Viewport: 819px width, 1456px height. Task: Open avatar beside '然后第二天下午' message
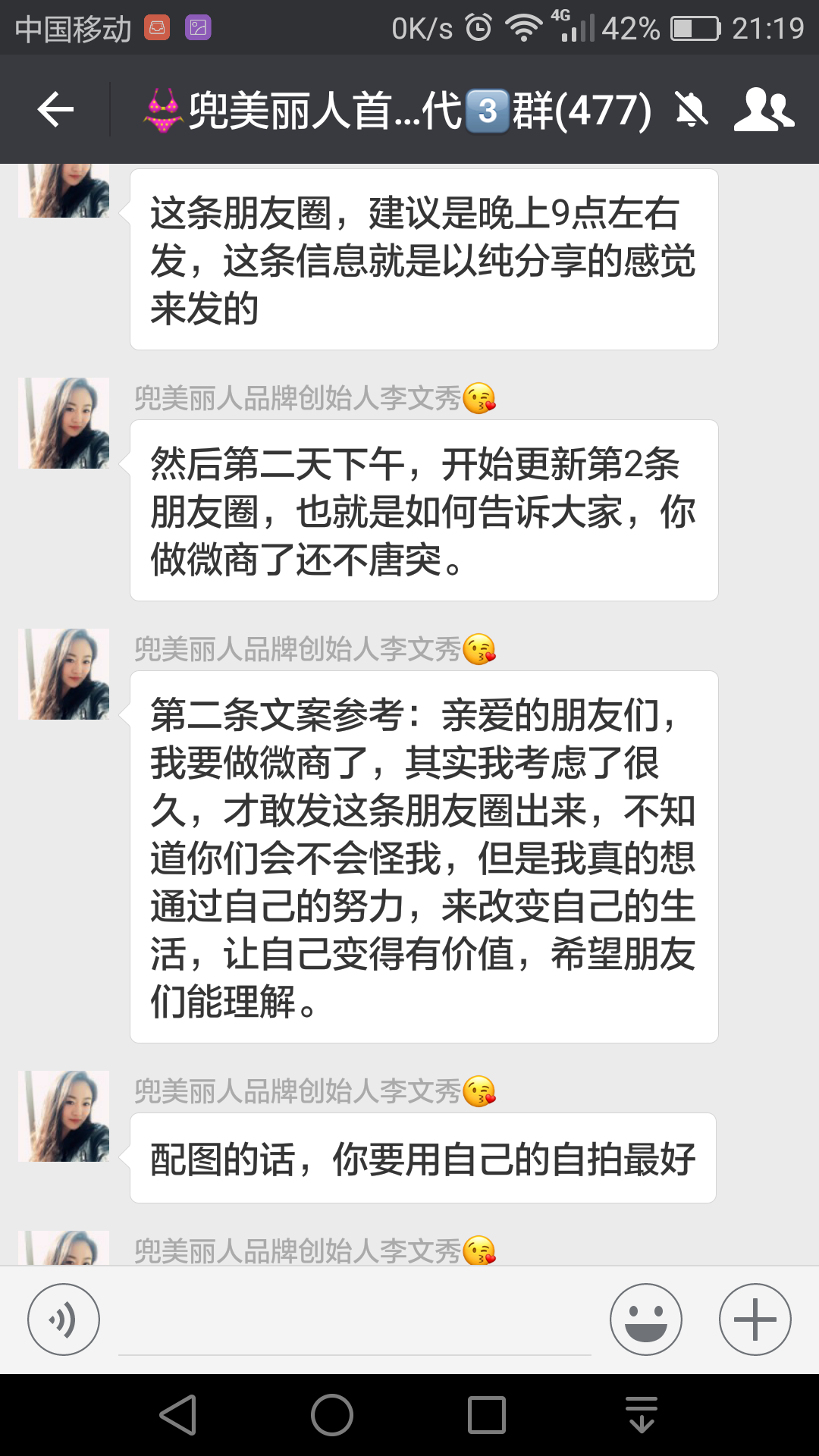tap(64, 423)
